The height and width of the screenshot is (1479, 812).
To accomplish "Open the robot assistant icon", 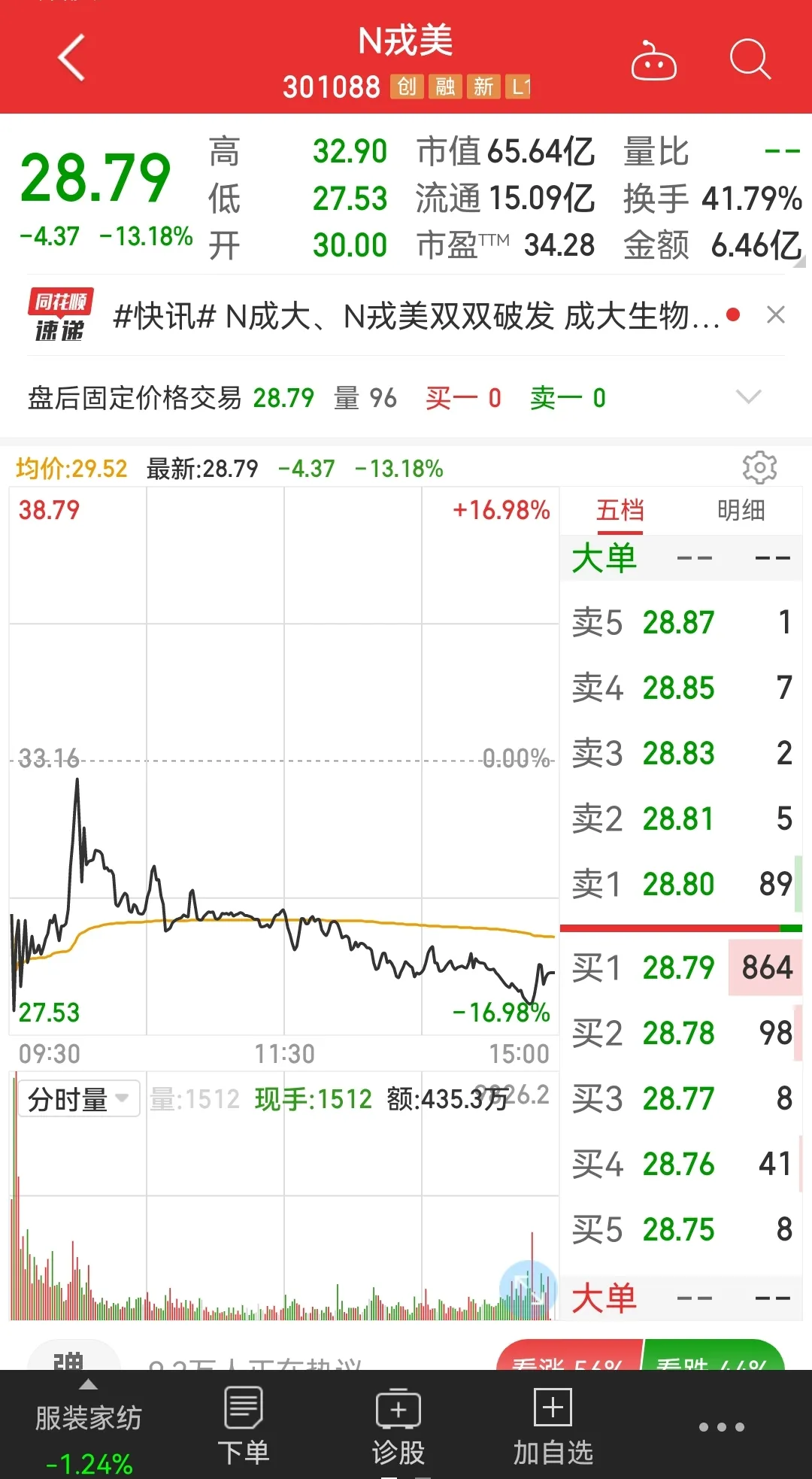I will 653,59.
